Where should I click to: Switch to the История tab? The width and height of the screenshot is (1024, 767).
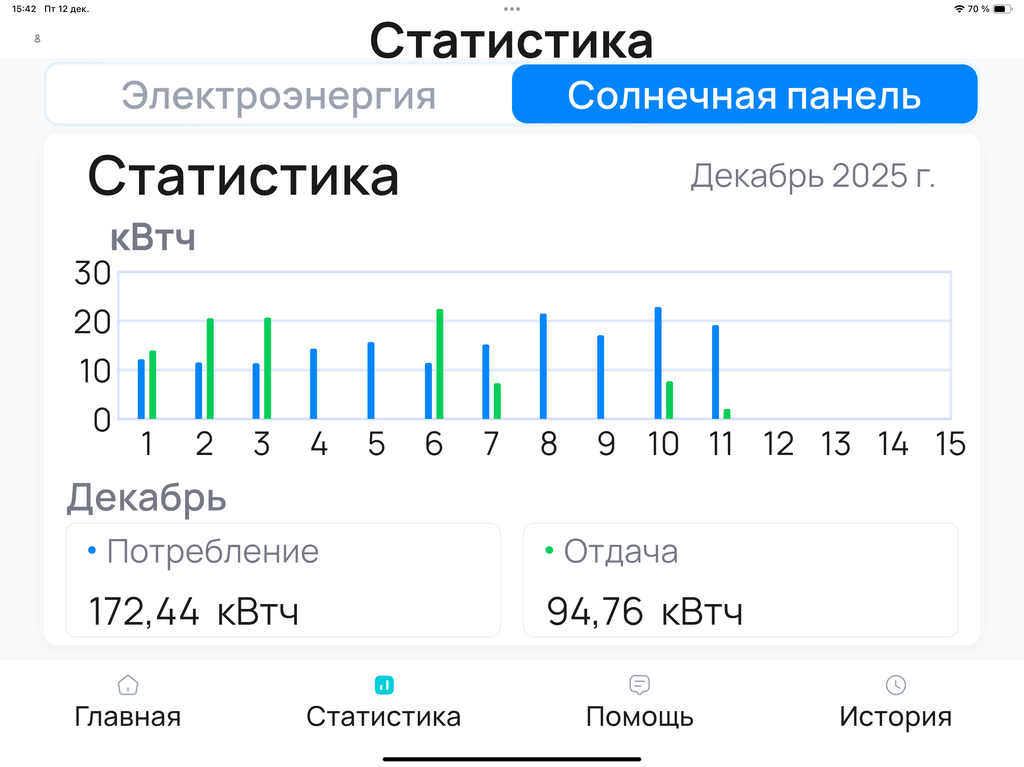[x=896, y=701]
